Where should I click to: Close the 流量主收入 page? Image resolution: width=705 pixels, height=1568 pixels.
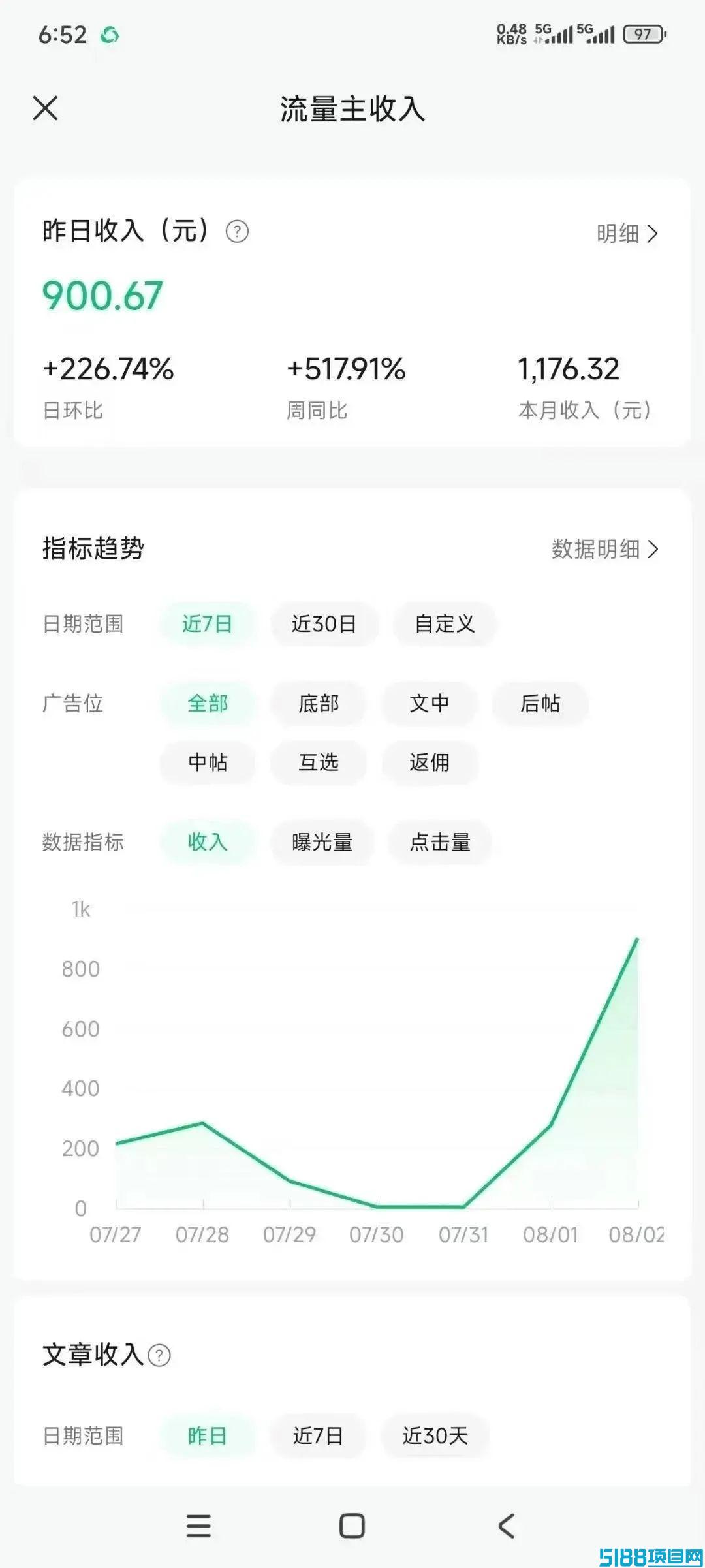pyautogui.click(x=46, y=108)
